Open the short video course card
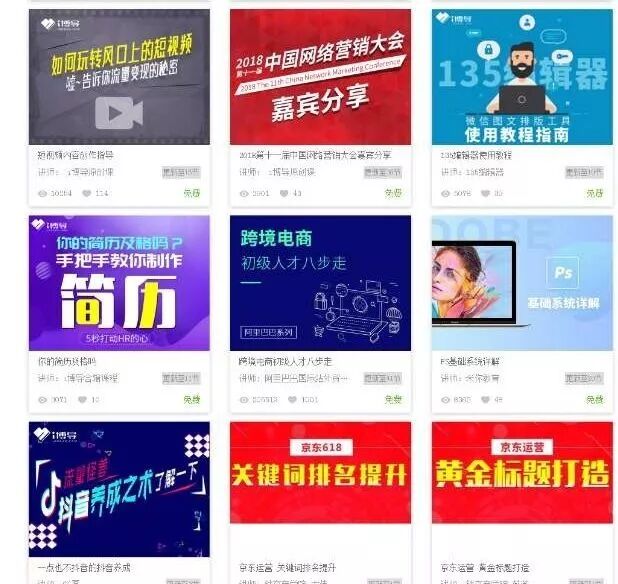 point(119,78)
